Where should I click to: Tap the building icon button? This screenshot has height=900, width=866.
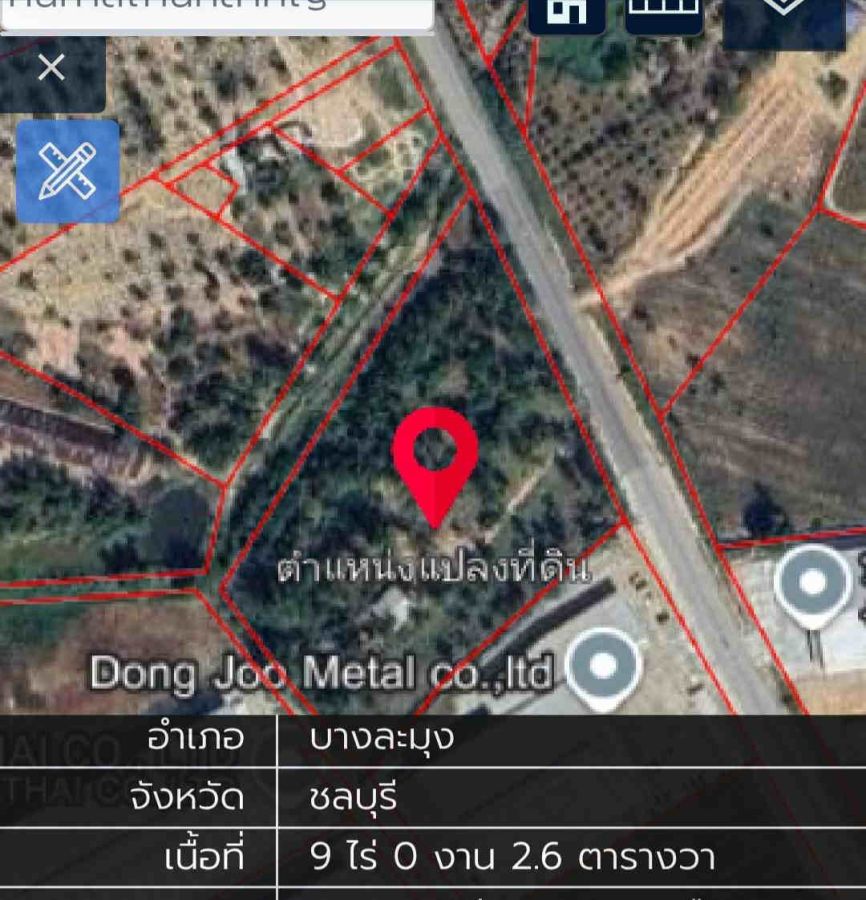point(567,14)
